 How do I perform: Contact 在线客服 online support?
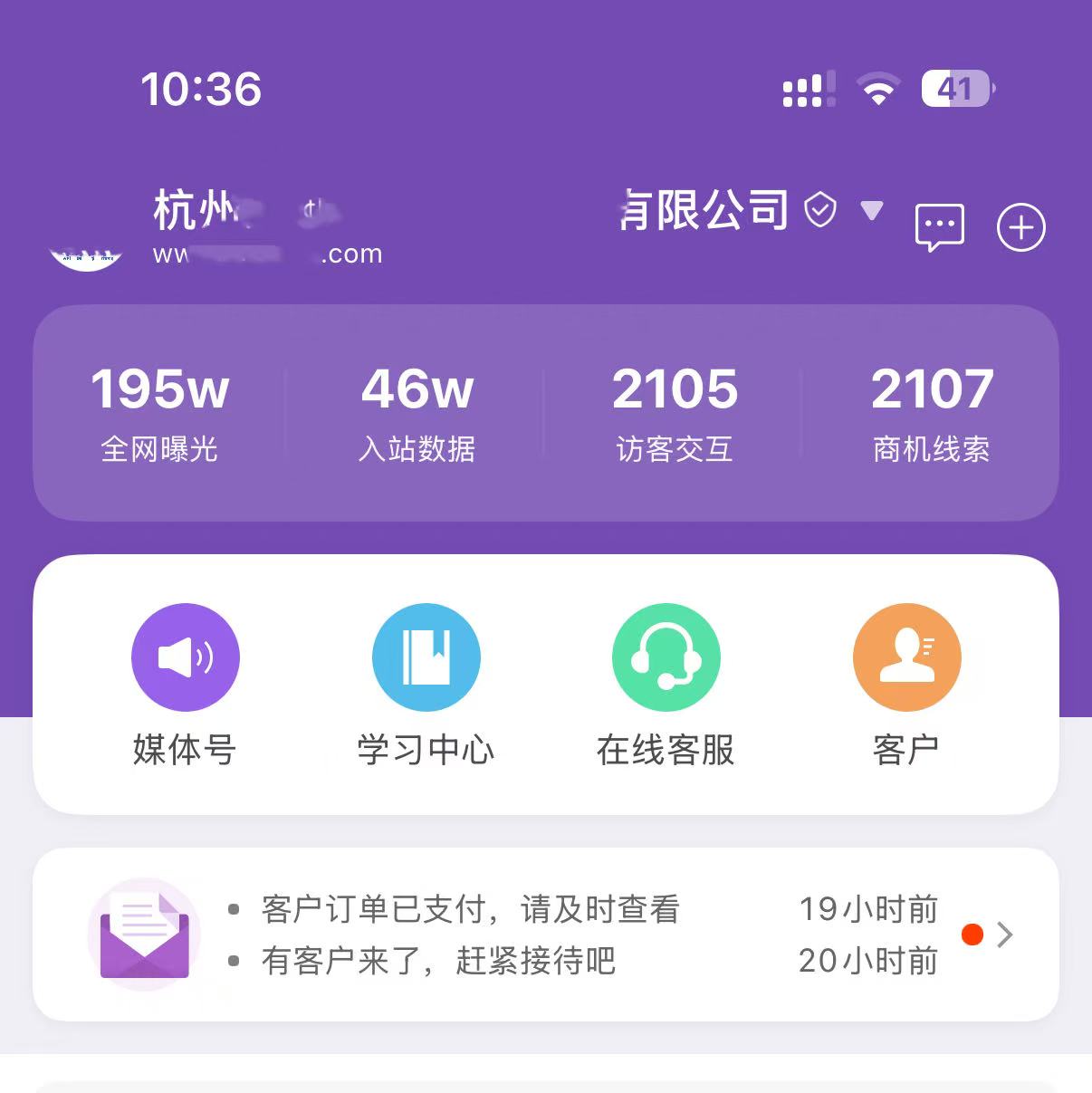(666, 686)
